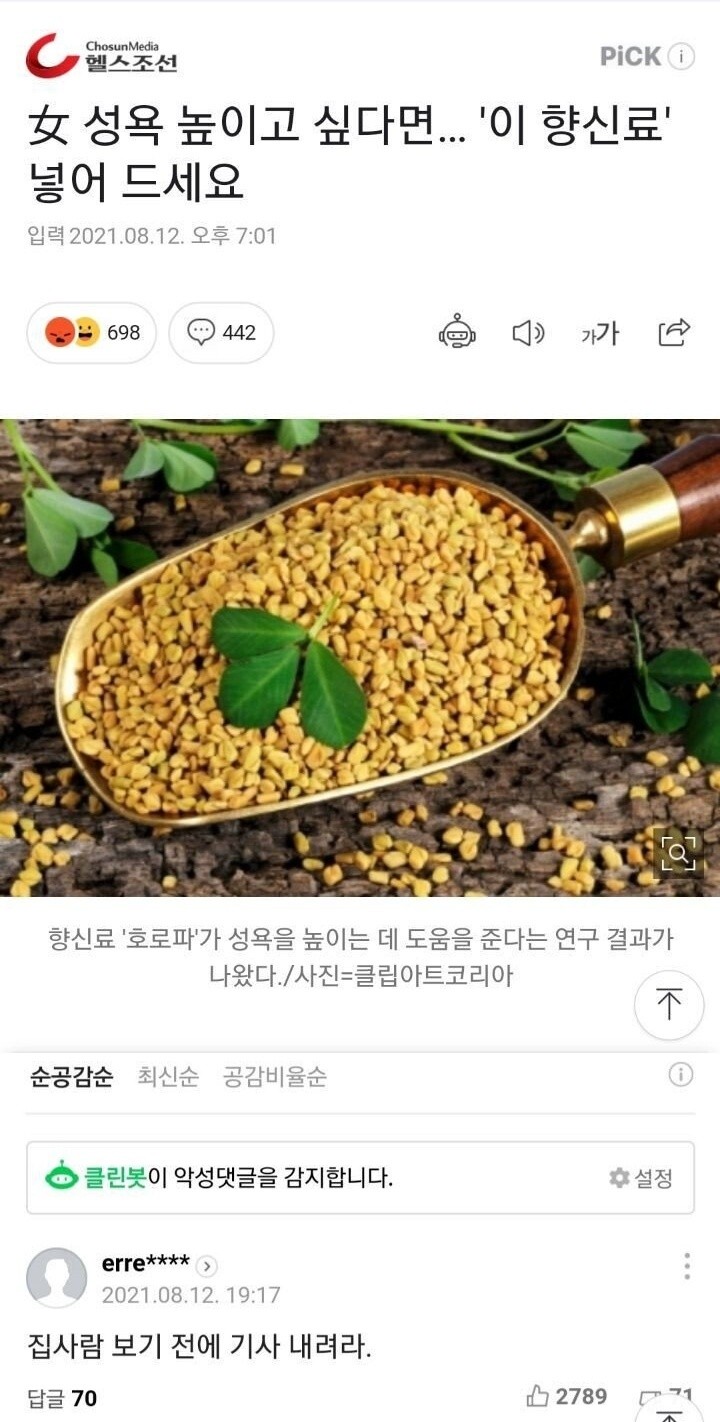This screenshot has width=720, height=1422.
Task: Select the 공감비율순 sort tab
Action: click(274, 1076)
